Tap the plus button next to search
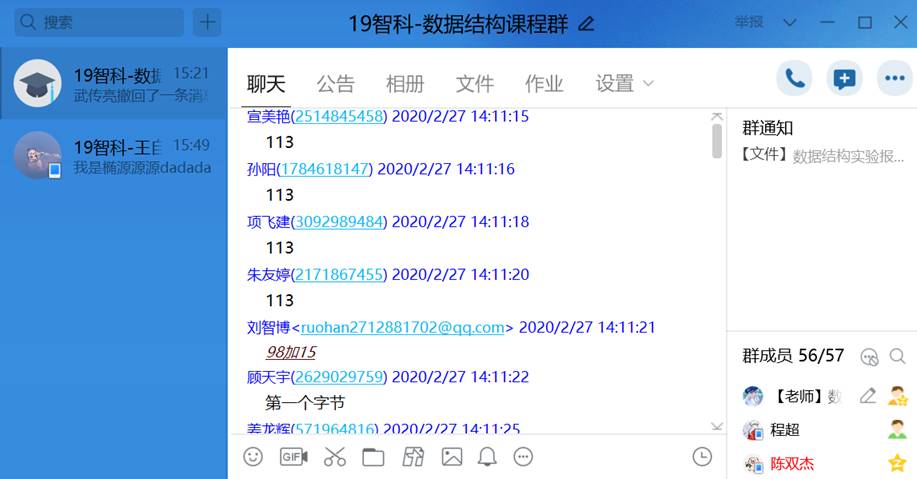917x479 pixels. pyautogui.click(x=207, y=22)
